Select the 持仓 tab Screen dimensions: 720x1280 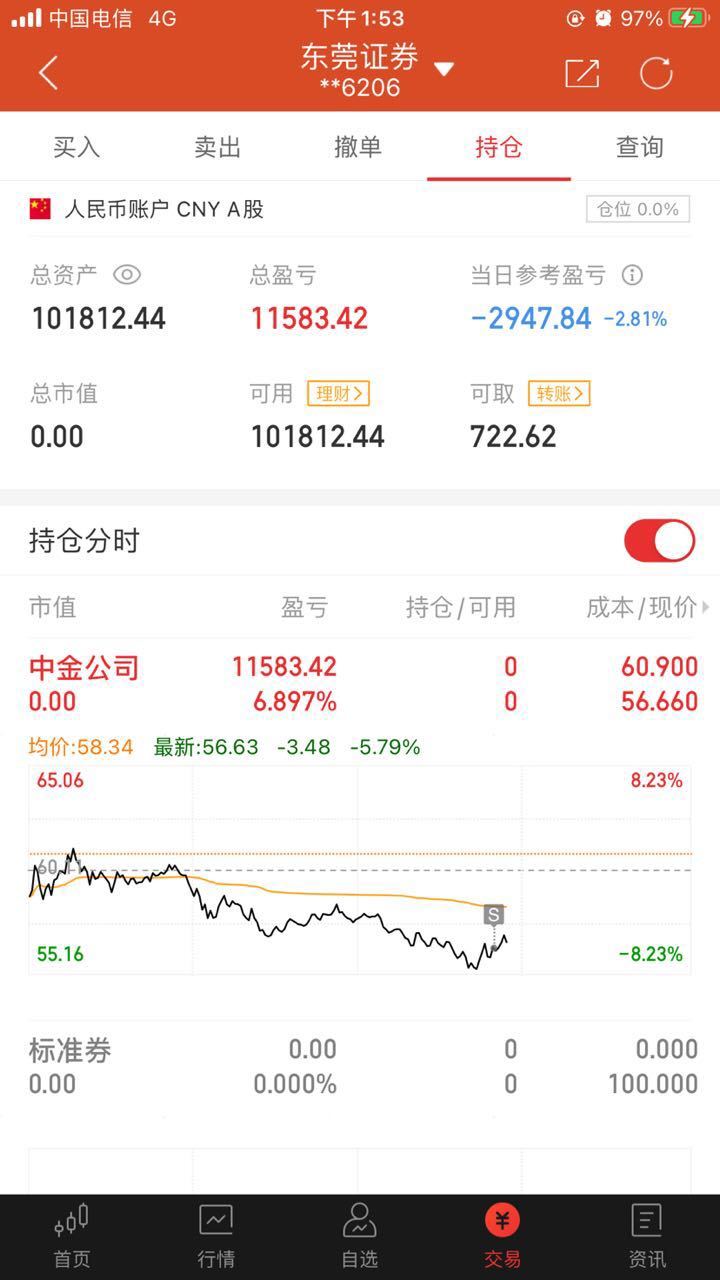[x=499, y=147]
